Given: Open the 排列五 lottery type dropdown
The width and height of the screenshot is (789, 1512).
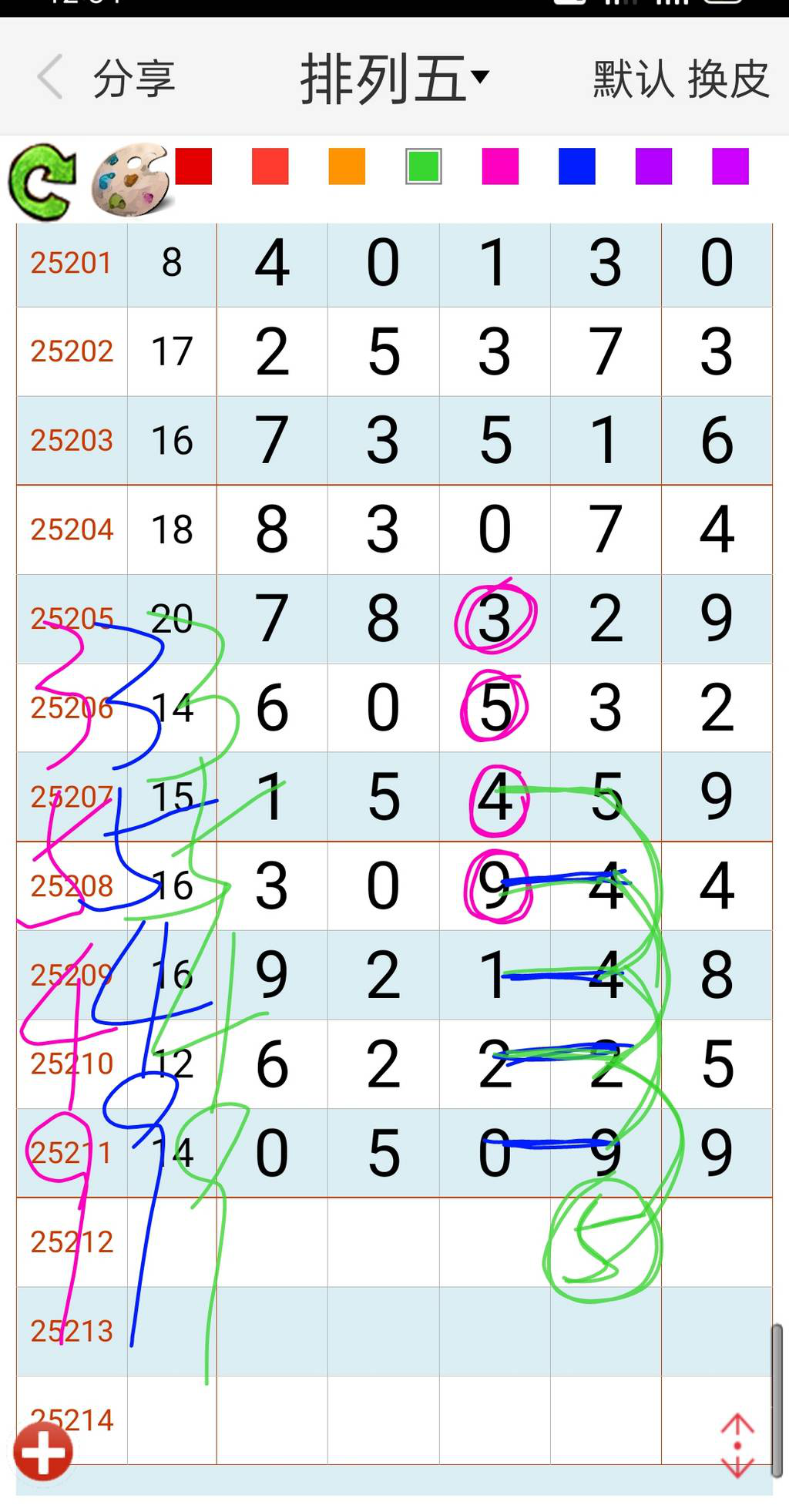Looking at the screenshot, I should click(389, 77).
